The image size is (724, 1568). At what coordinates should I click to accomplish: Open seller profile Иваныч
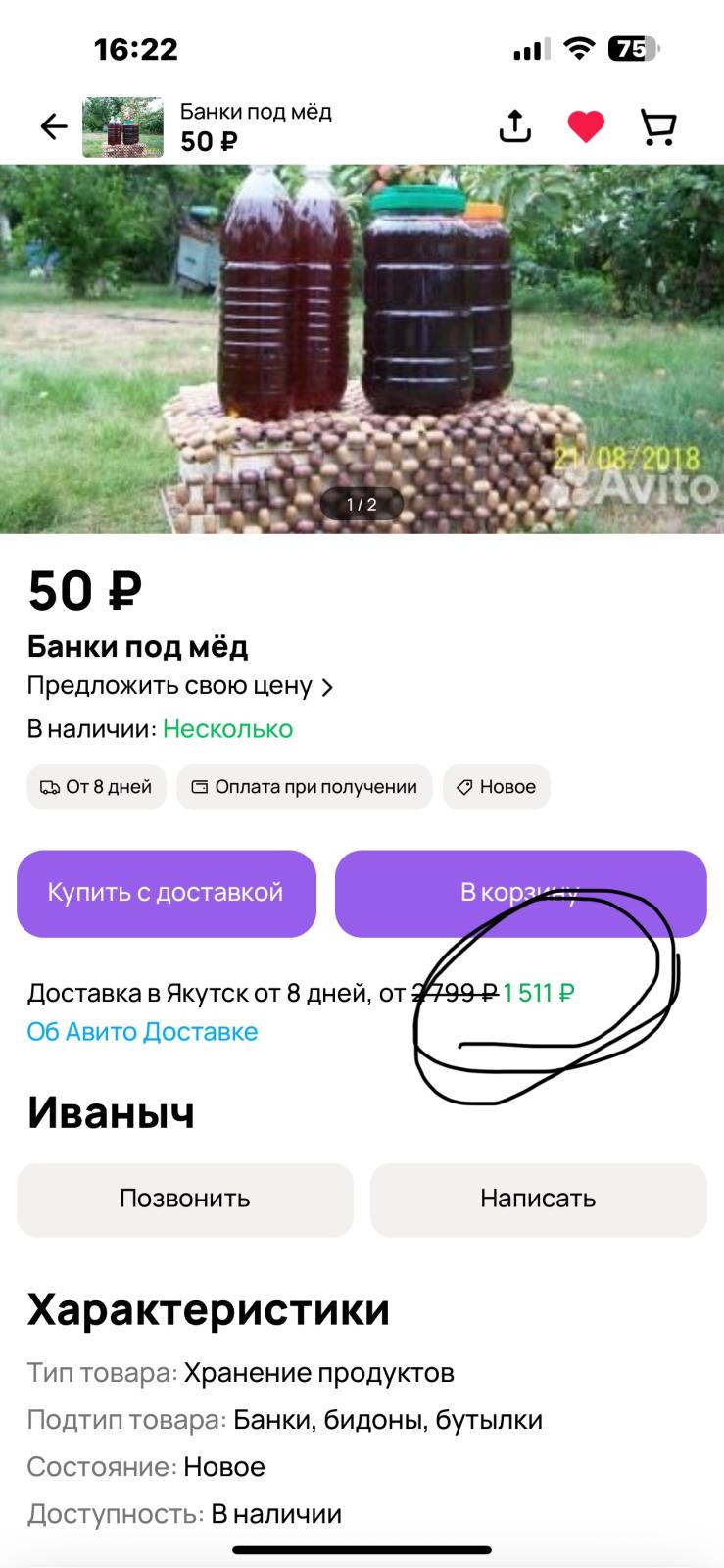click(x=111, y=1112)
